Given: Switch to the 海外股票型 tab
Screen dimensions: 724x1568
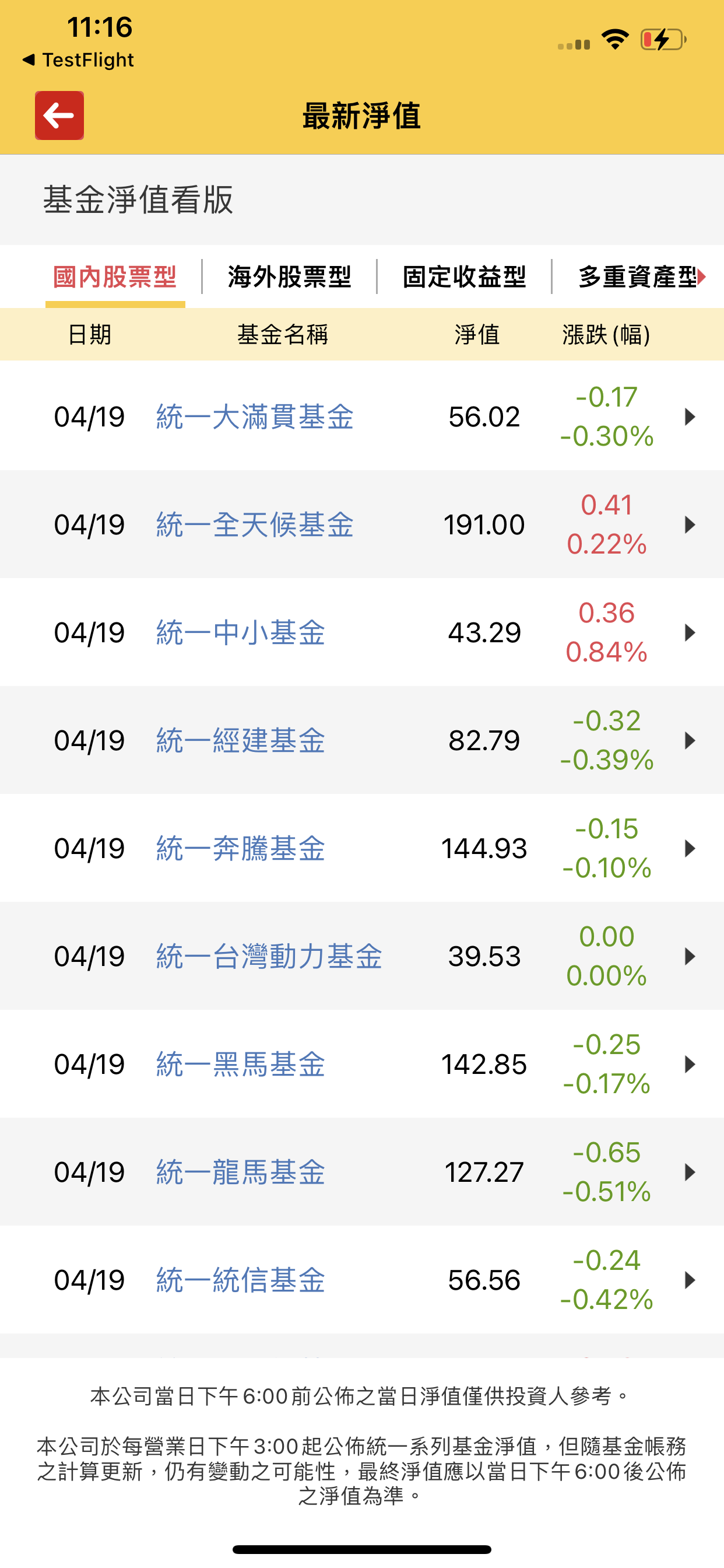Looking at the screenshot, I should coord(290,277).
